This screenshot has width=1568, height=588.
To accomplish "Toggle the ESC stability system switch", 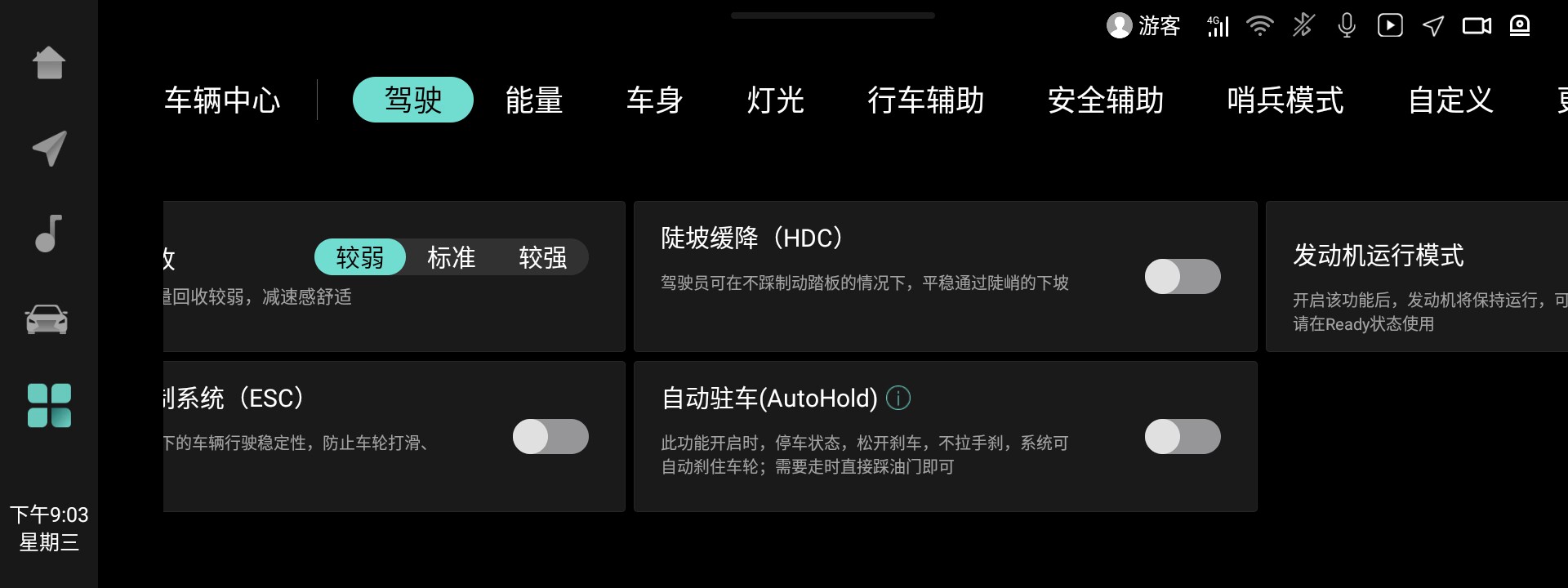I will coord(550,437).
